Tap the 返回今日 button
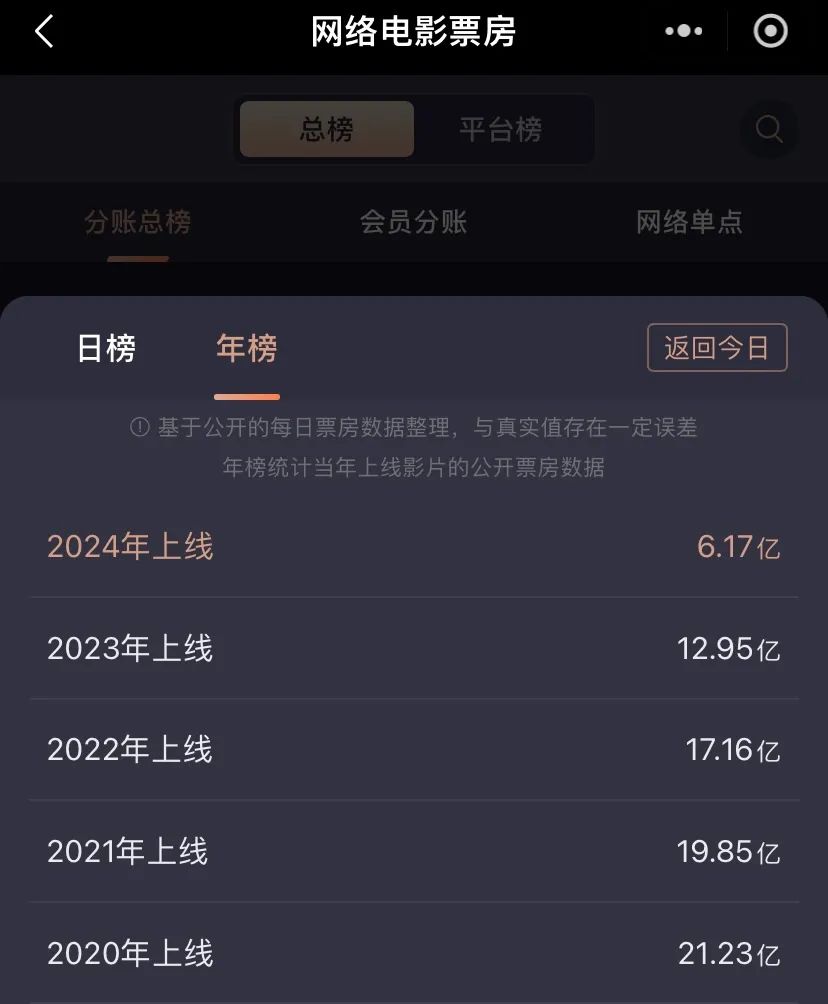 pos(717,348)
